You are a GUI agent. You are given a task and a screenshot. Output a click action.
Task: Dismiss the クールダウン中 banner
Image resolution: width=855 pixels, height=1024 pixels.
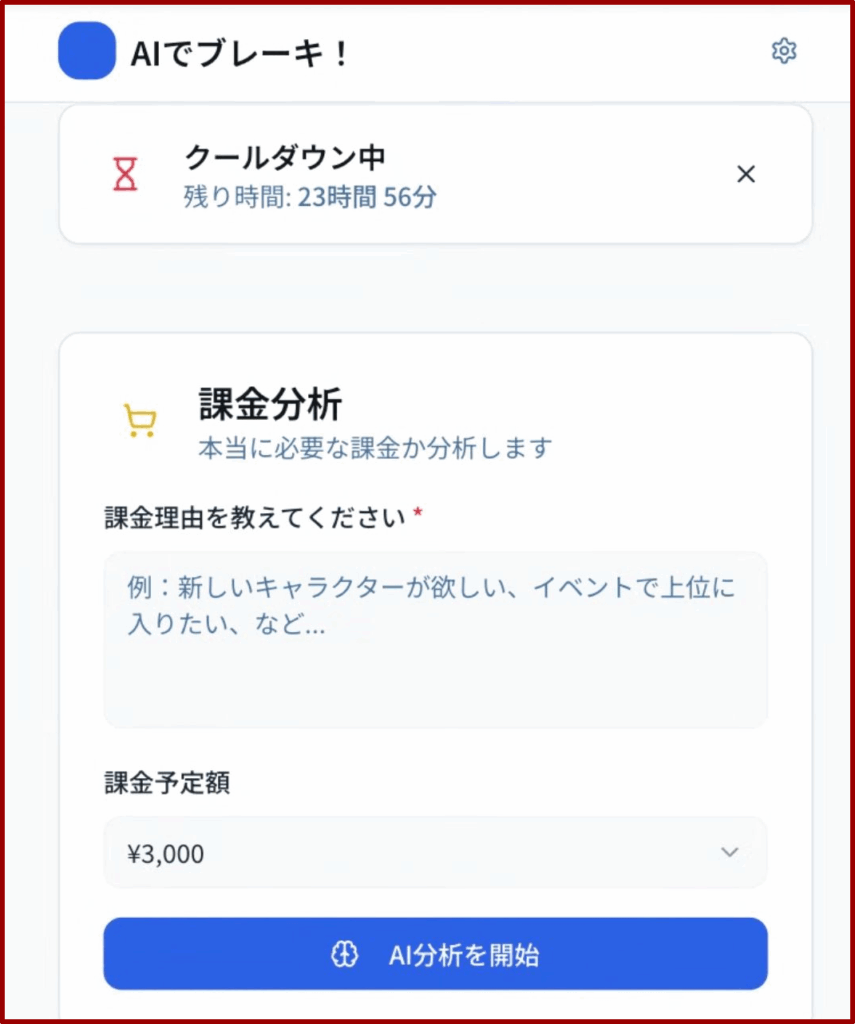coord(745,174)
